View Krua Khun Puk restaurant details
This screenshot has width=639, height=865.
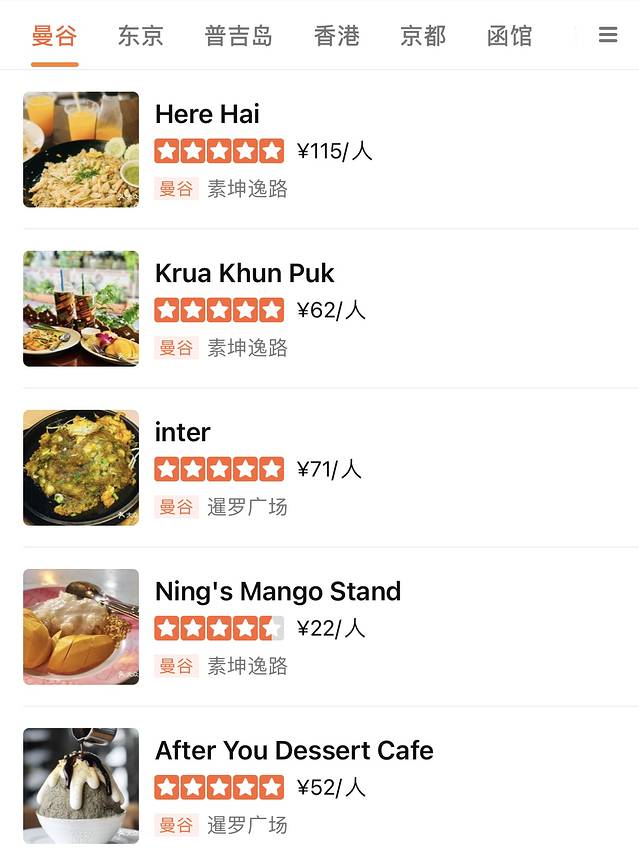(x=244, y=273)
